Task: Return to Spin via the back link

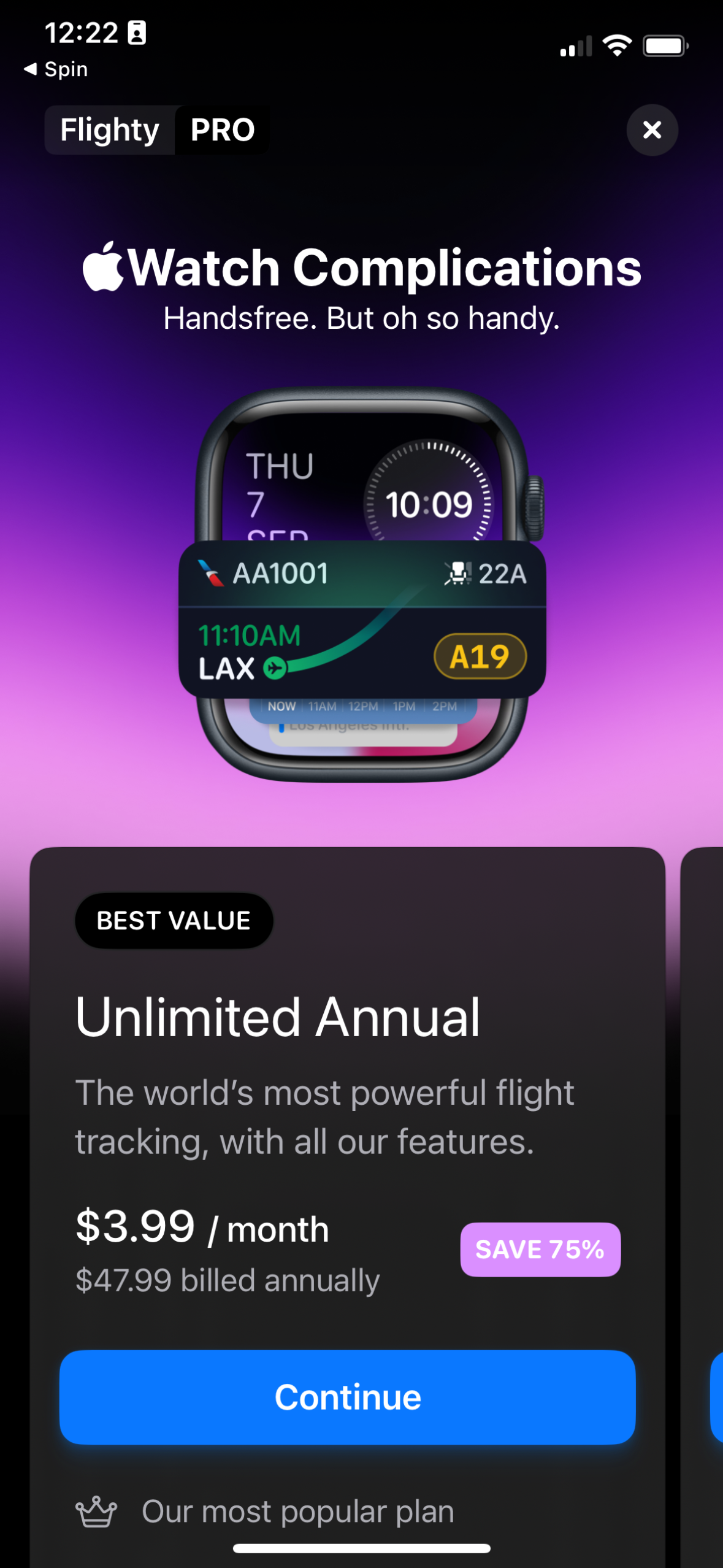Action: [x=55, y=69]
